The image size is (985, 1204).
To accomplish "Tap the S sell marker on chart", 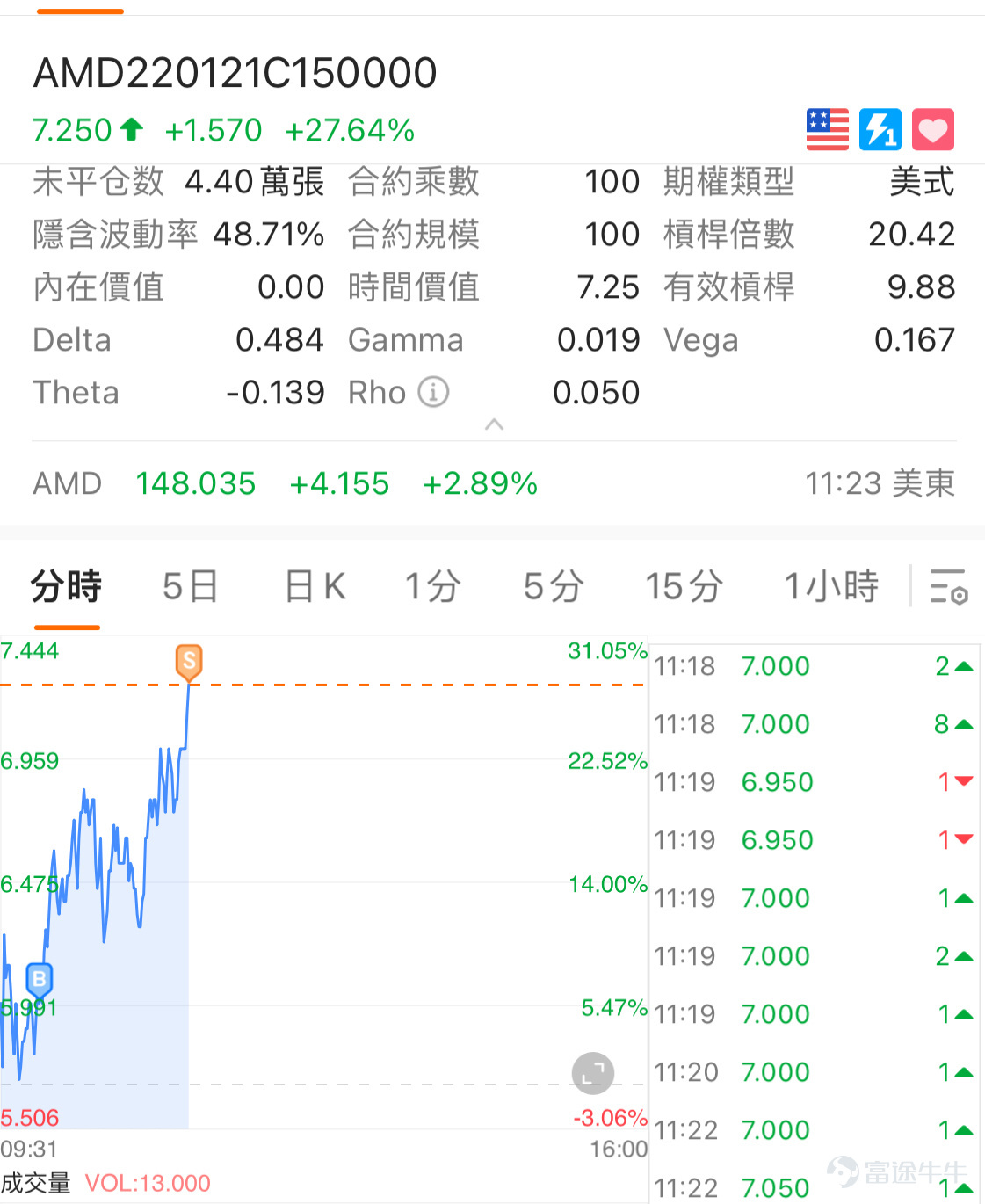I will [x=189, y=661].
